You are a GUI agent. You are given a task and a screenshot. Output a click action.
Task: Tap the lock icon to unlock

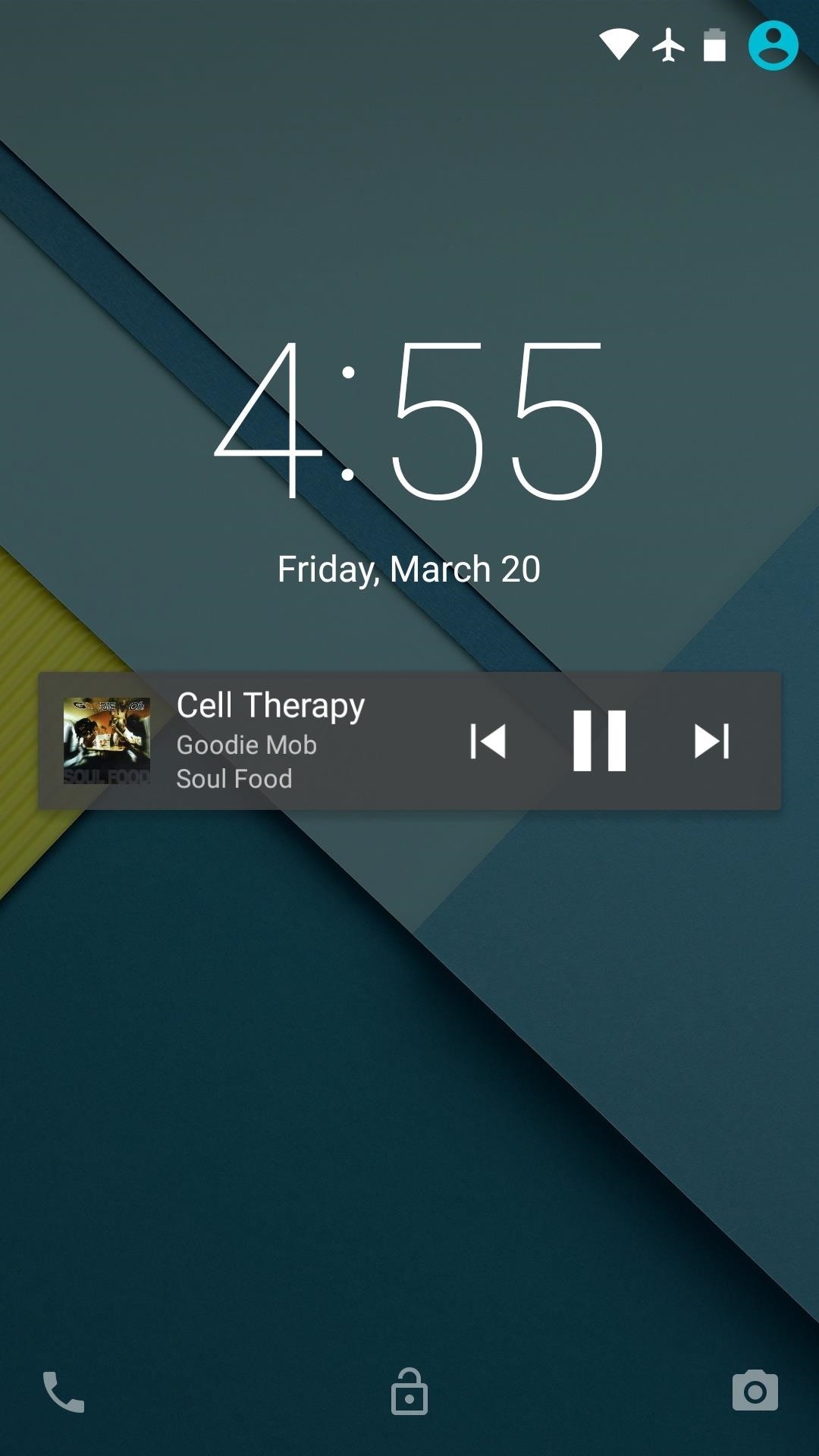click(409, 1392)
